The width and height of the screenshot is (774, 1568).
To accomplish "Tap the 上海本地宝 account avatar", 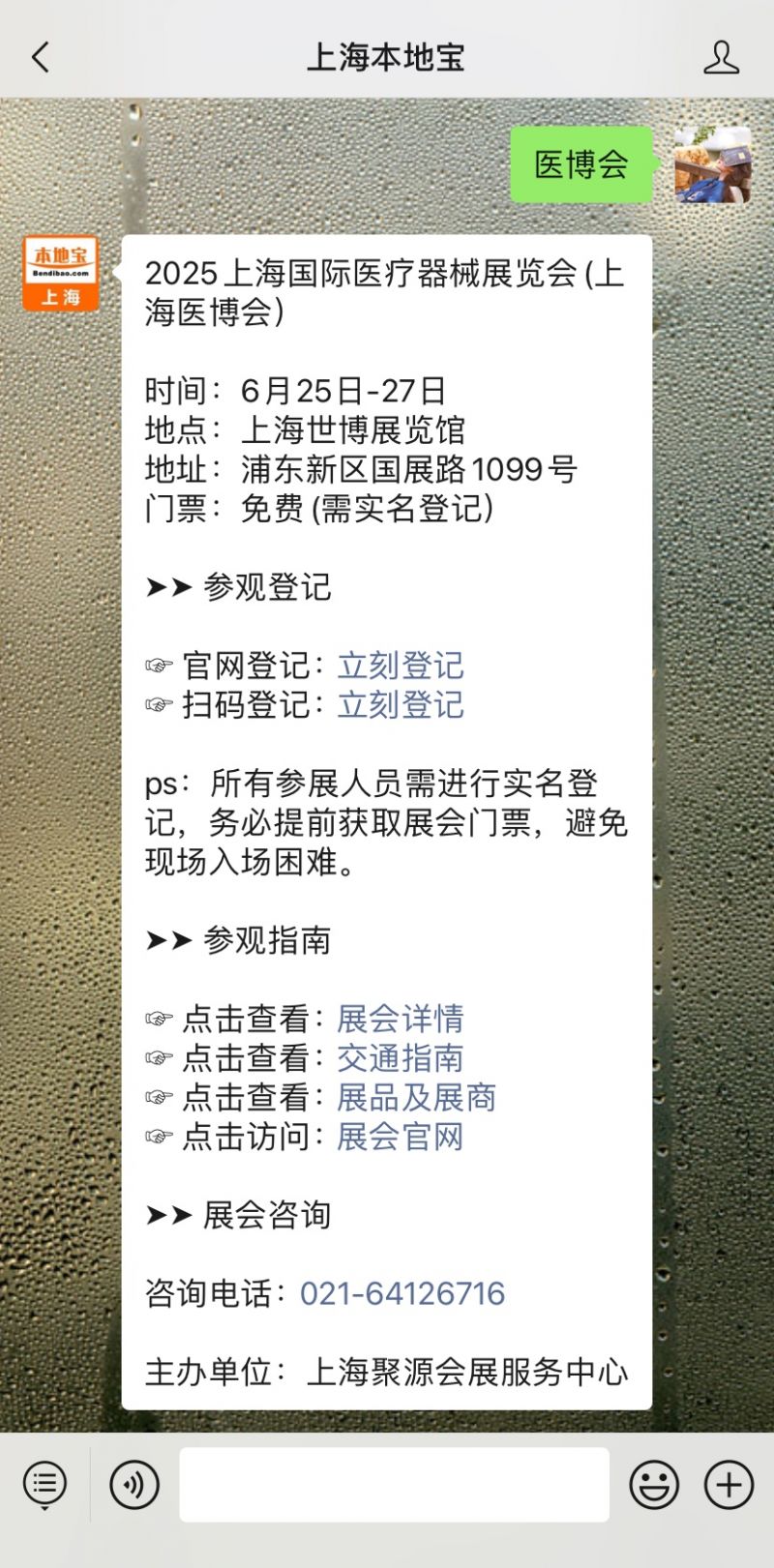I will click(x=61, y=273).
